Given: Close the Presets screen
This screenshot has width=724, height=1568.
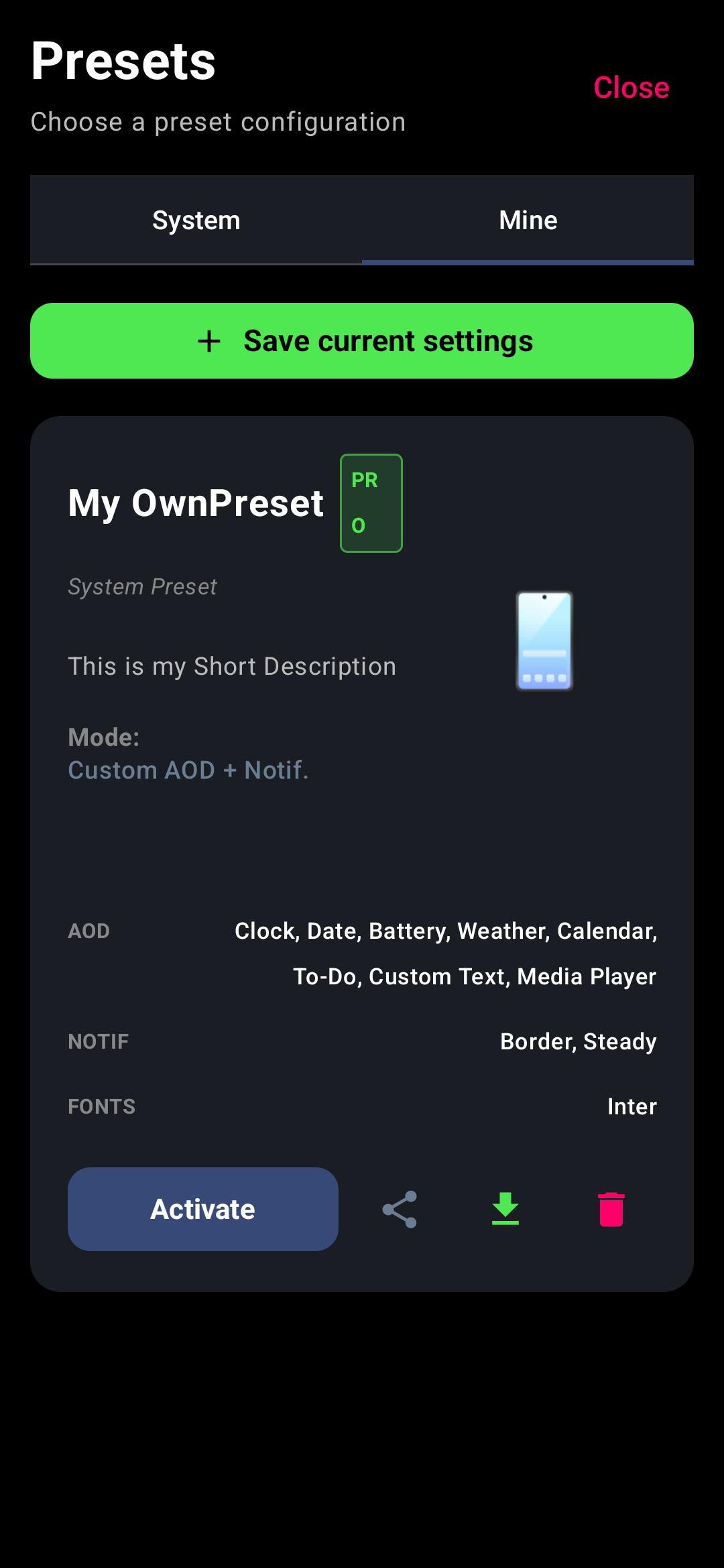Looking at the screenshot, I should tap(631, 88).
